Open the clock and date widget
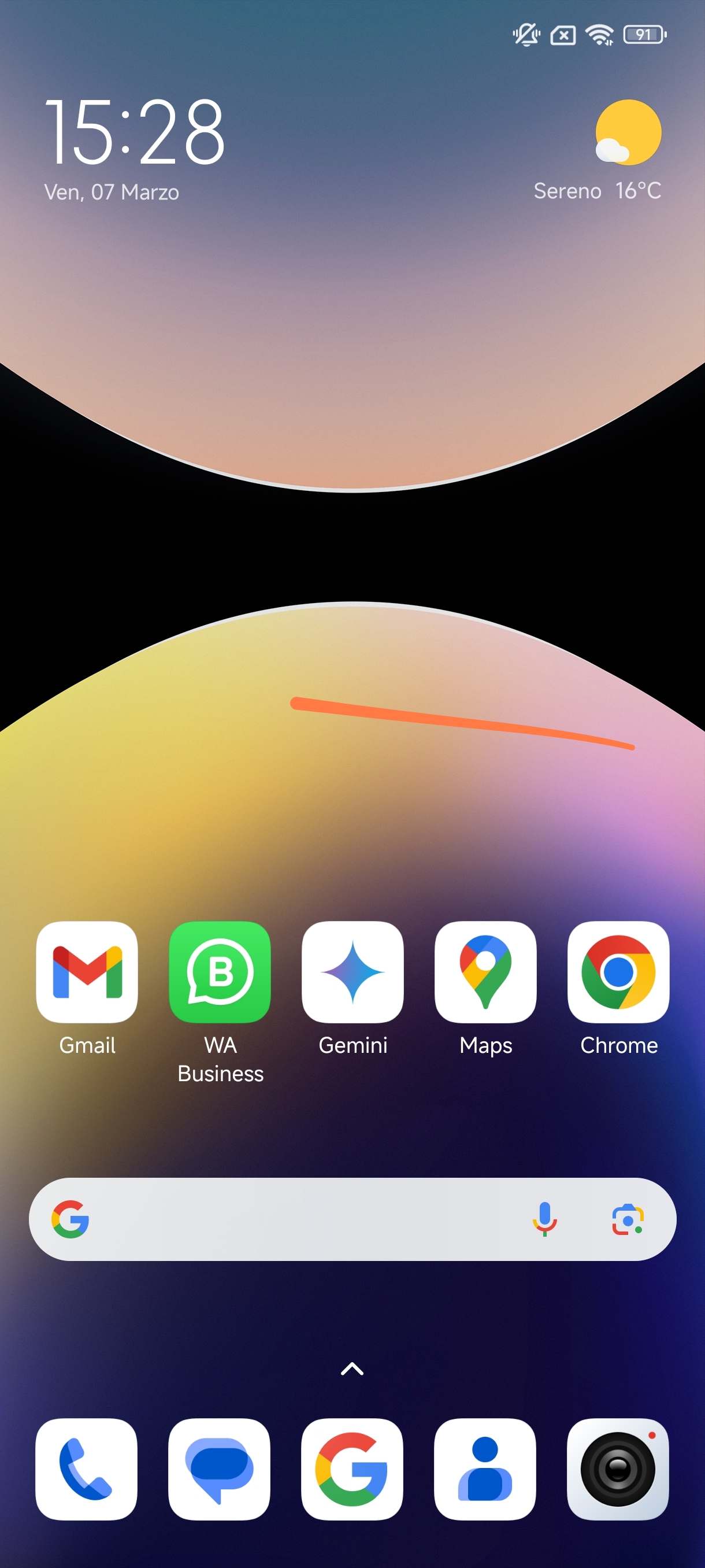The width and height of the screenshot is (705, 1568). 135,146
